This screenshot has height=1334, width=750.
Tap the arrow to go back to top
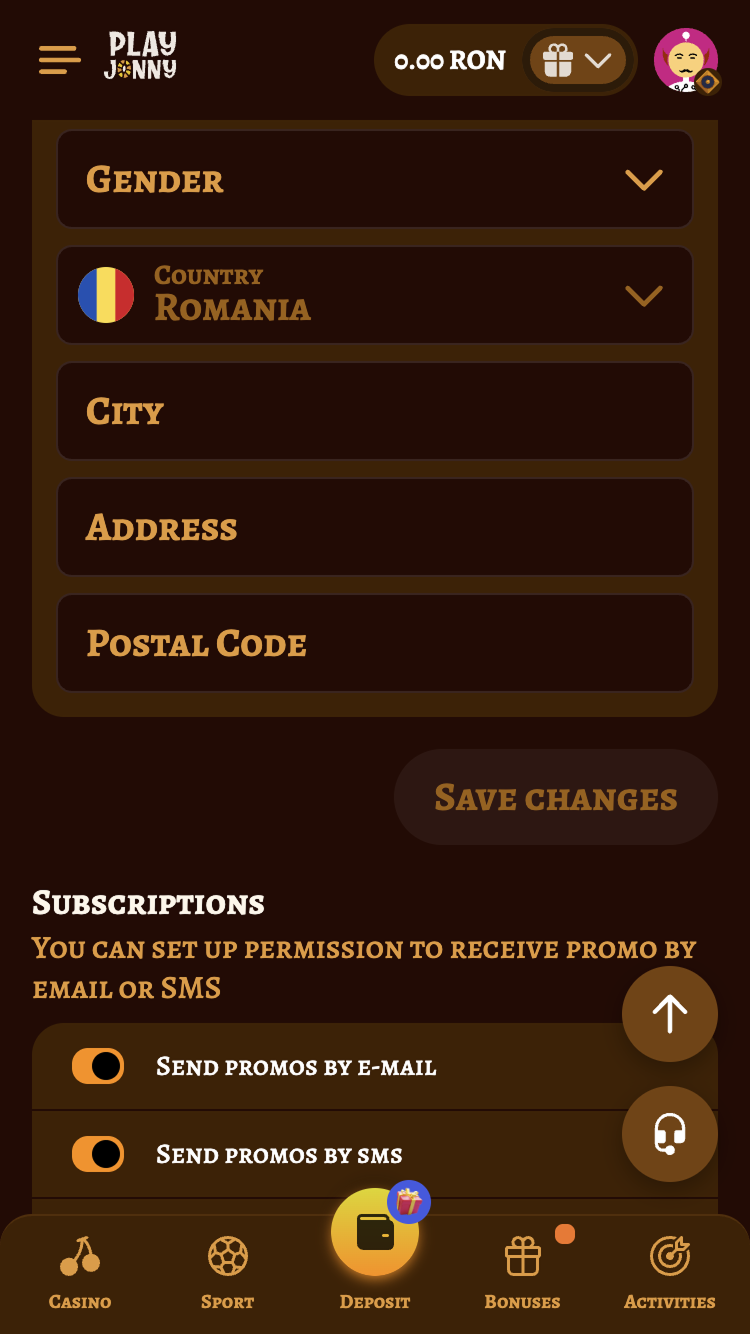pos(669,1014)
